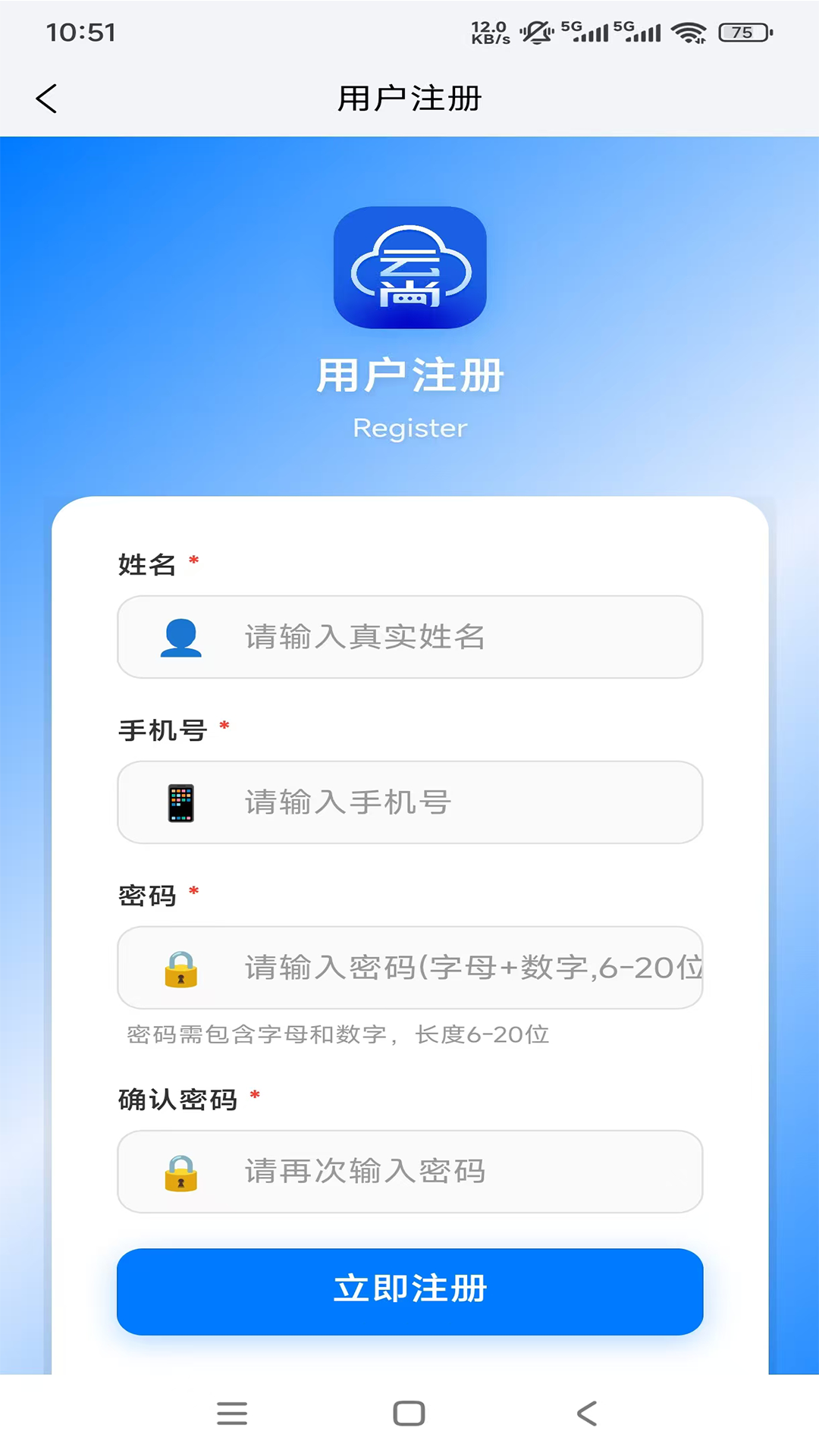Tap the navigation bar back arrow
819x1456 pixels.
point(586,1413)
